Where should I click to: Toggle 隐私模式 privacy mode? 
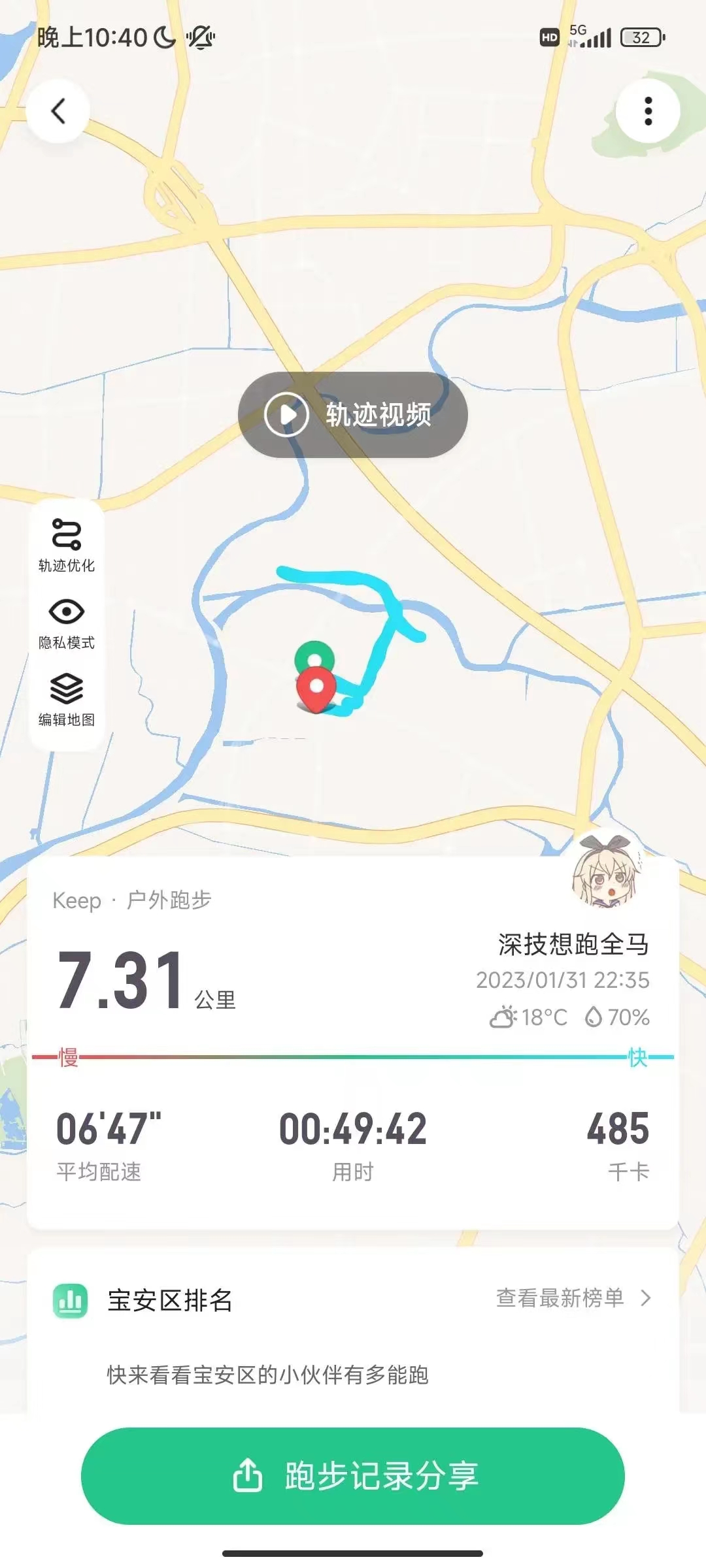click(x=67, y=623)
